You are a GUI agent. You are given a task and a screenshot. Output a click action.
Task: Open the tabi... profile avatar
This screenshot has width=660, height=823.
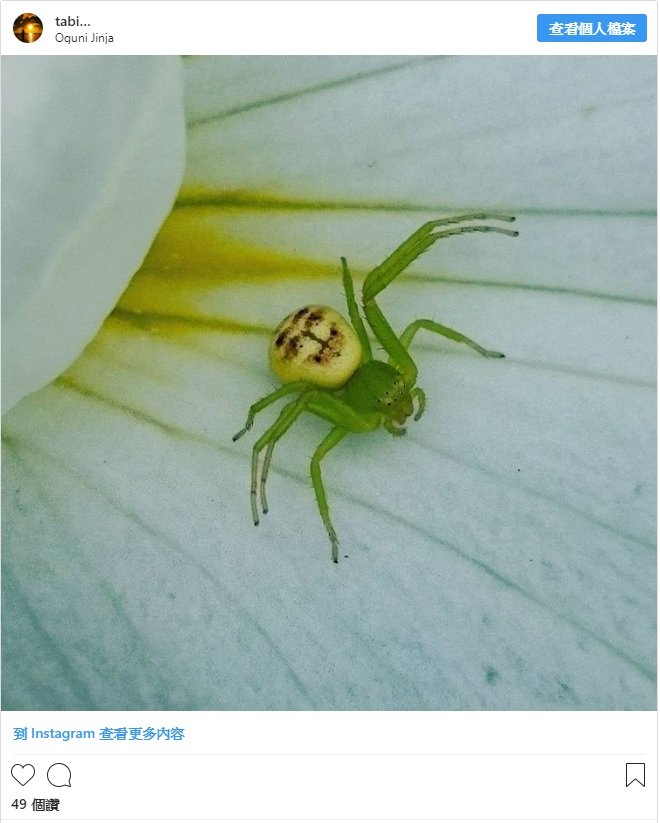(x=28, y=28)
